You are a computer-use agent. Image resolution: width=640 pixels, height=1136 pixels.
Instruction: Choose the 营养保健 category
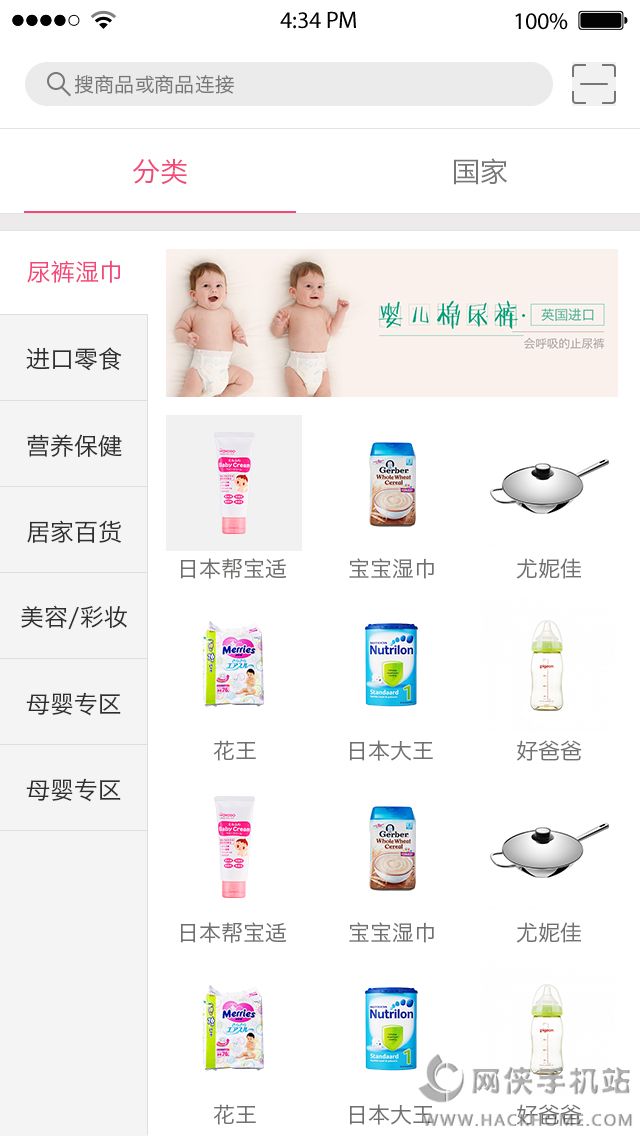[x=74, y=445]
